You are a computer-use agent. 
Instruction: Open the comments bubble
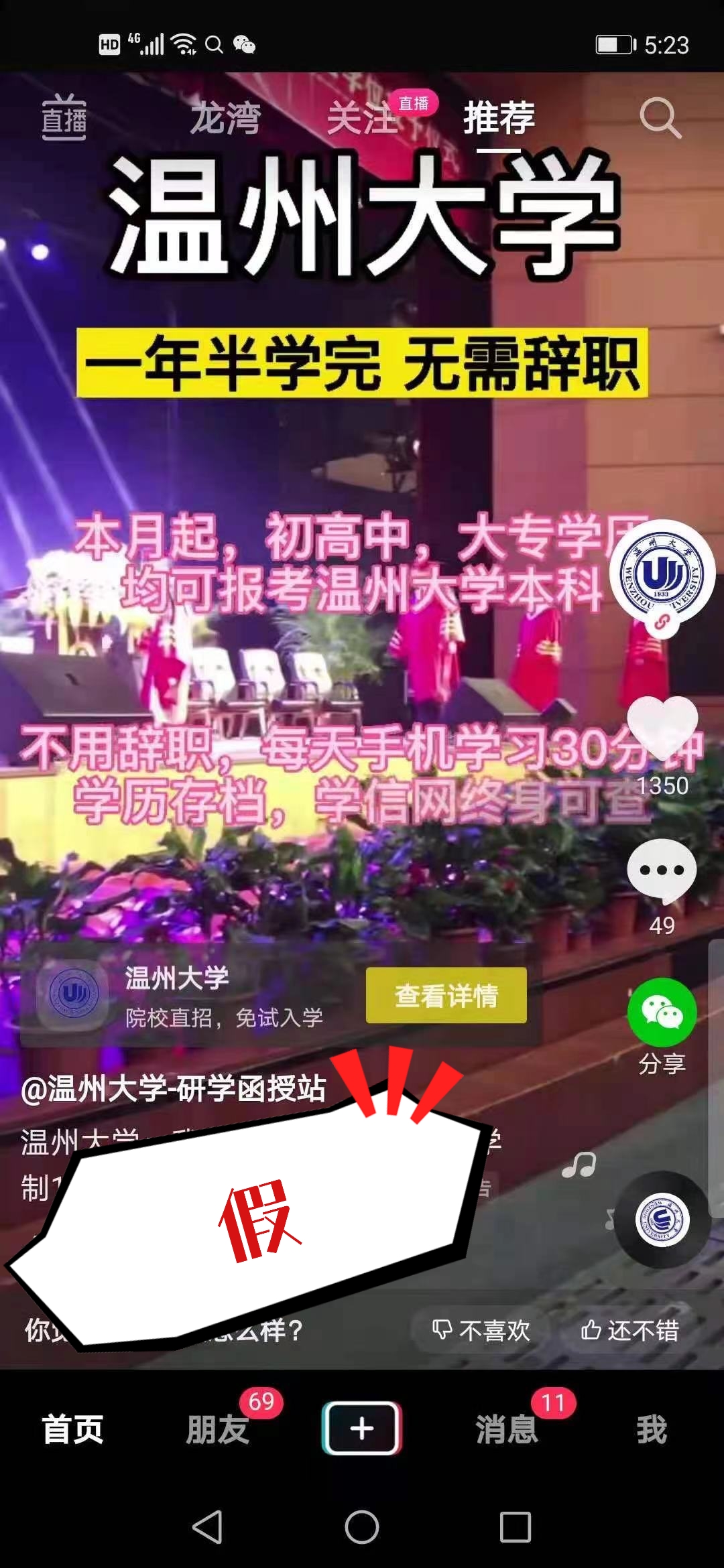click(662, 871)
